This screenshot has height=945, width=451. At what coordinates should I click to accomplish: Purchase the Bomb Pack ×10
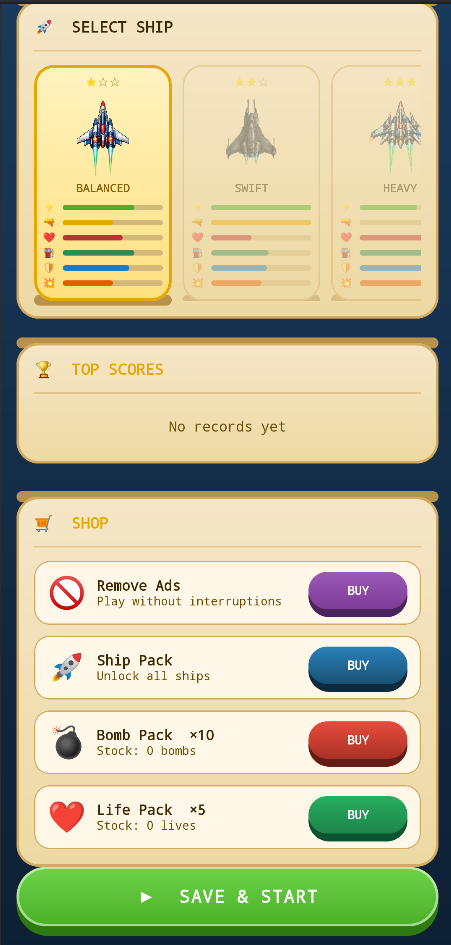(358, 742)
